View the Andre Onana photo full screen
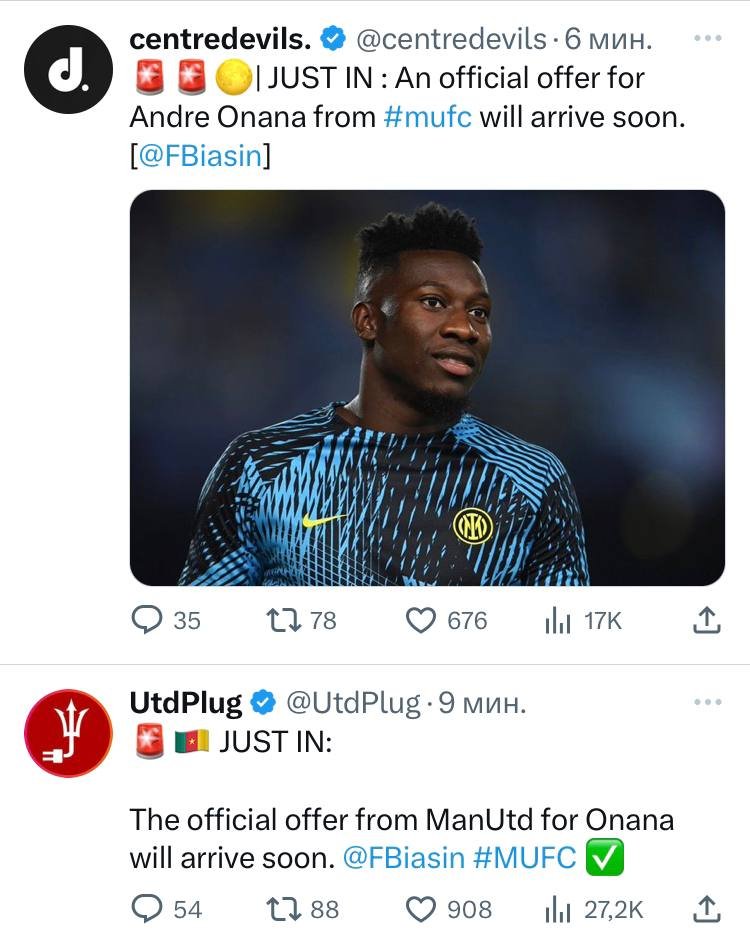Image resolution: width=750 pixels, height=950 pixels. 427,387
